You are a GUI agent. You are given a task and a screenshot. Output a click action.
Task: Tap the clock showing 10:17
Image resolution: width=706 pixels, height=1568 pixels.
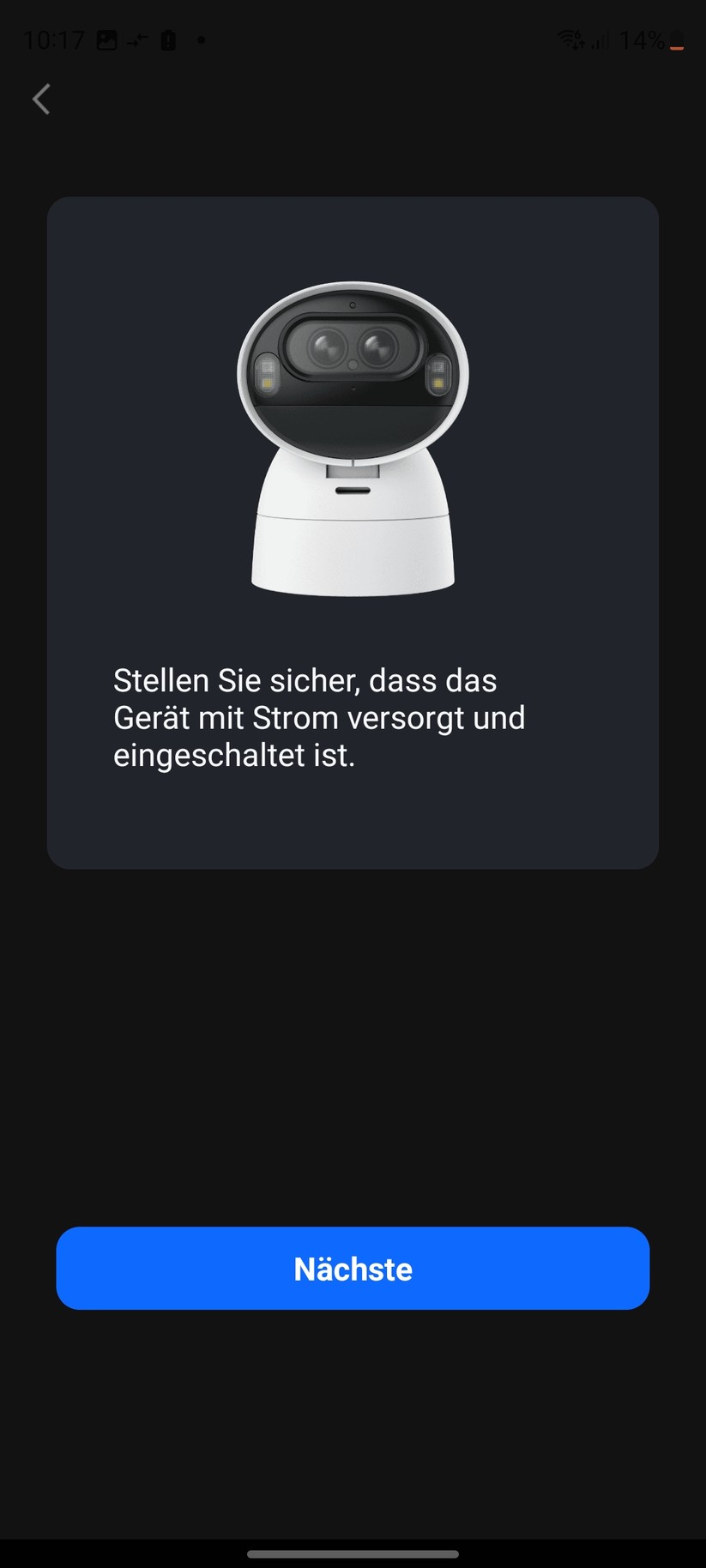click(x=56, y=39)
